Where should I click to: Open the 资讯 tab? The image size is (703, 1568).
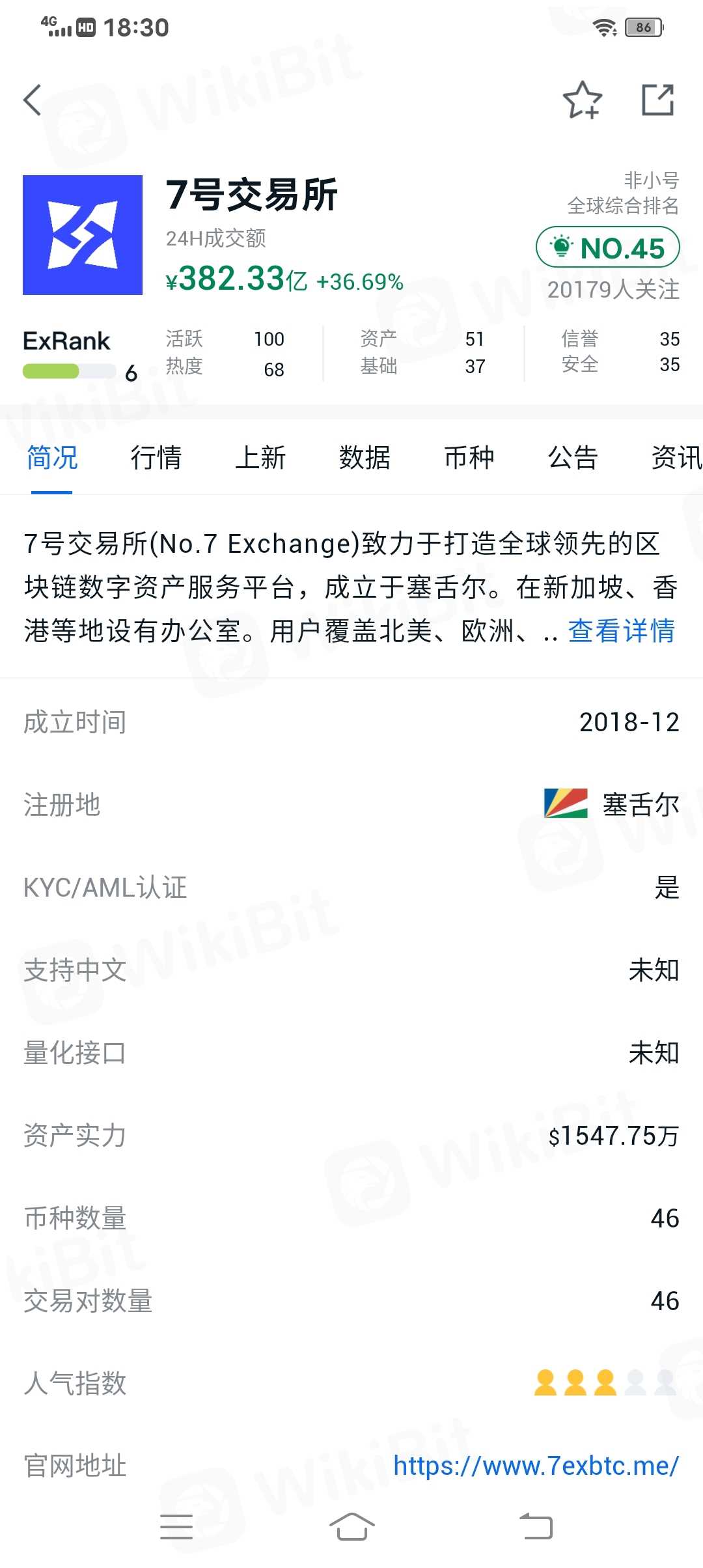click(676, 457)
